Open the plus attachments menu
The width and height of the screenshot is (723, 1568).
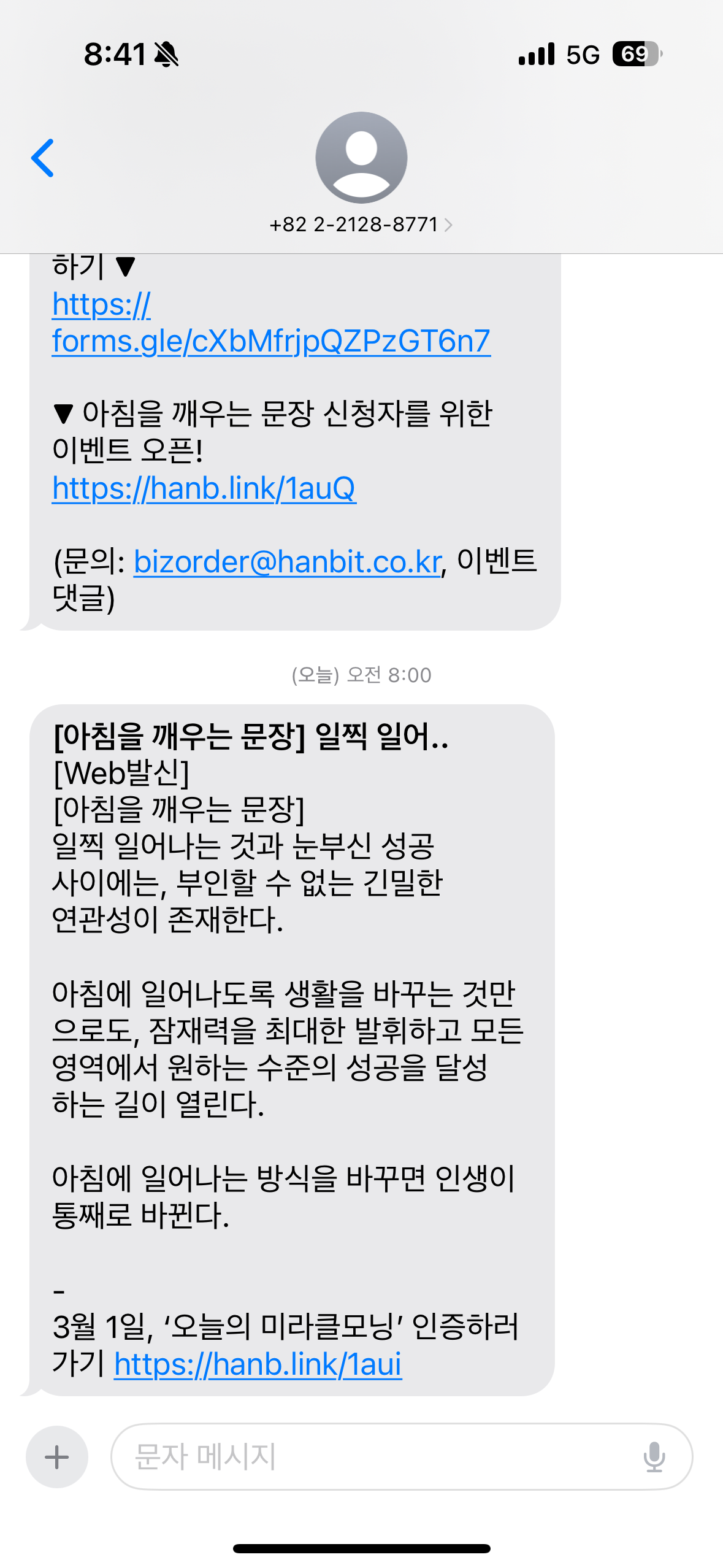coord(57,1456)
